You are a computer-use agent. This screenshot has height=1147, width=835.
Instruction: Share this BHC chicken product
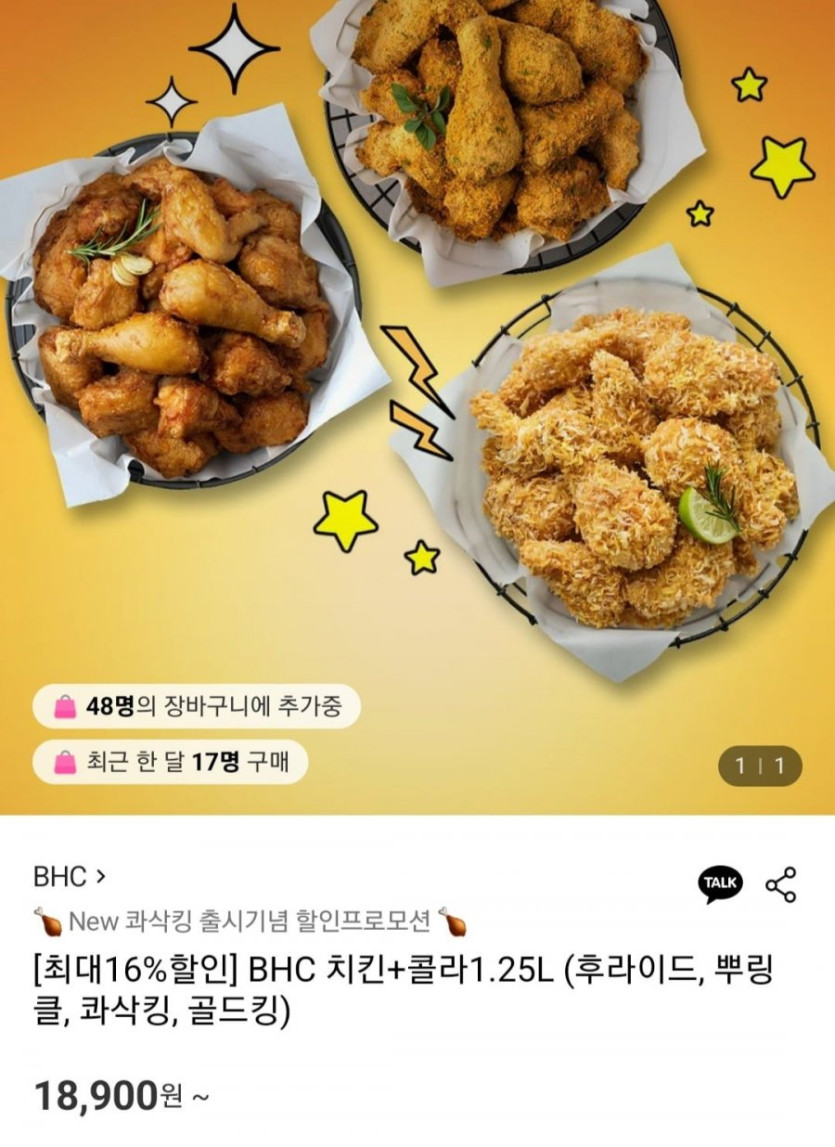[781, 885]
